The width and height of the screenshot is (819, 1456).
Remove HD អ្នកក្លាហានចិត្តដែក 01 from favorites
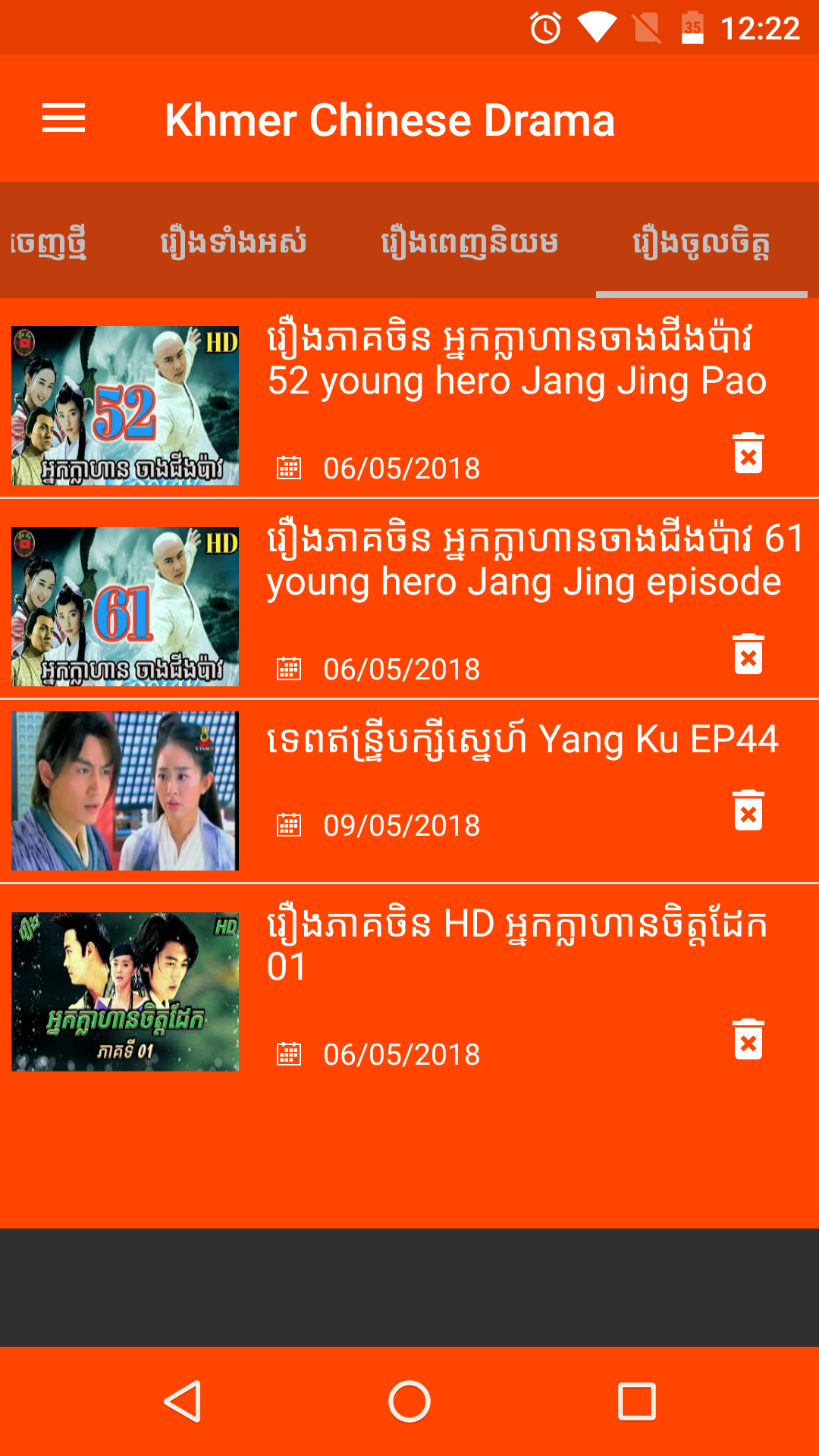click(748, 1040)
